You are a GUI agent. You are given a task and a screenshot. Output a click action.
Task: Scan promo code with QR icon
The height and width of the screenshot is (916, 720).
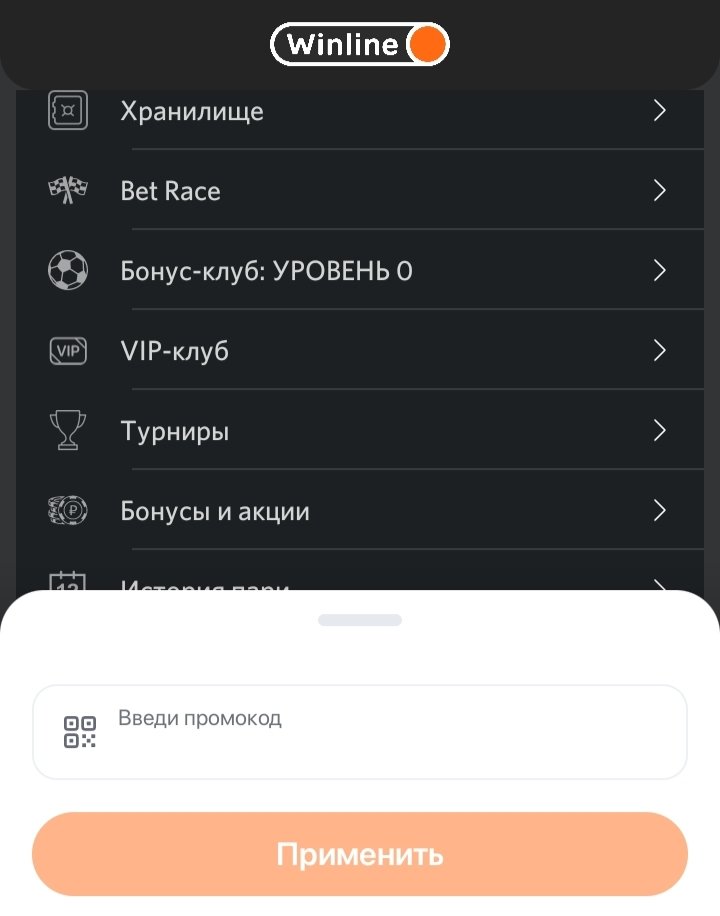point(80,732)
